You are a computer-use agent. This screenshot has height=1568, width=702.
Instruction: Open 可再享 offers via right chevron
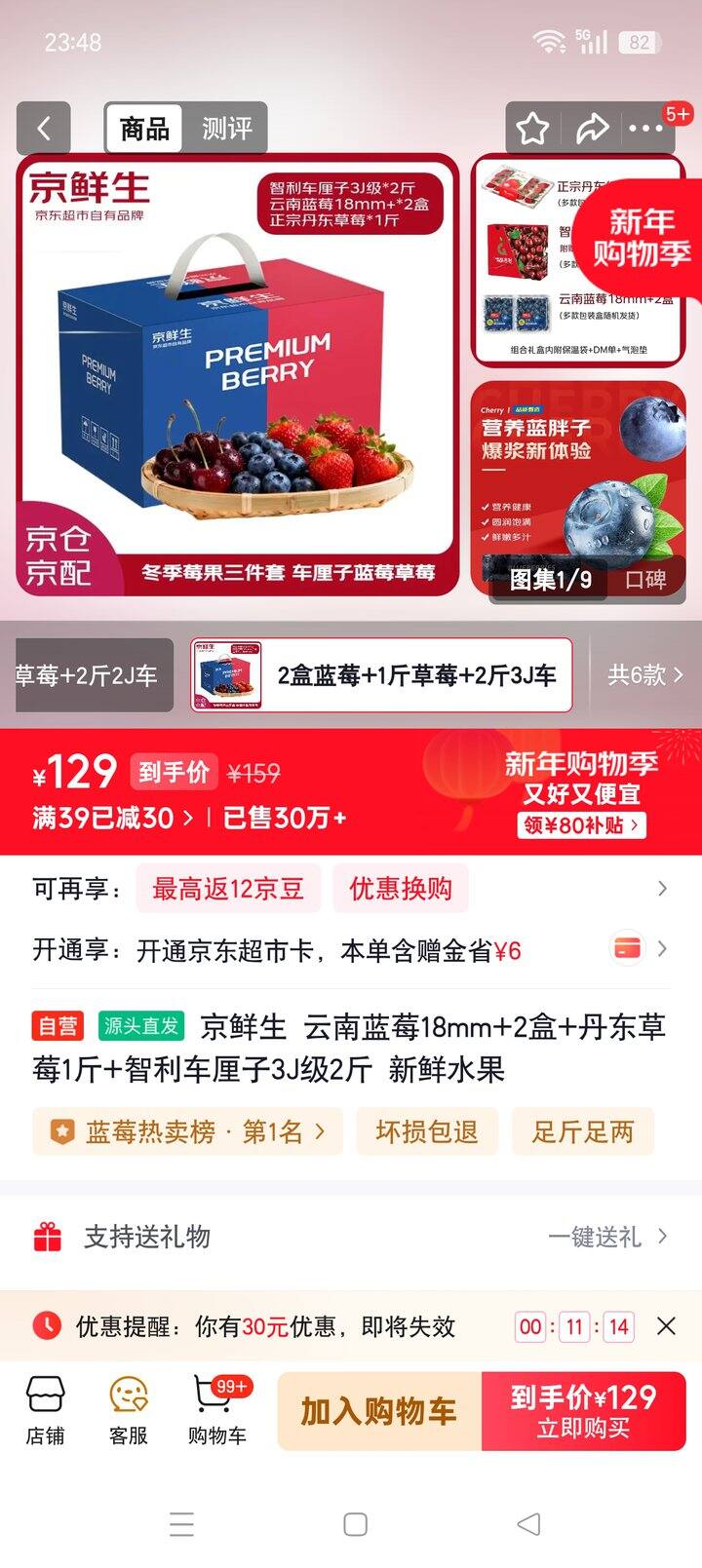pos(664,889)
